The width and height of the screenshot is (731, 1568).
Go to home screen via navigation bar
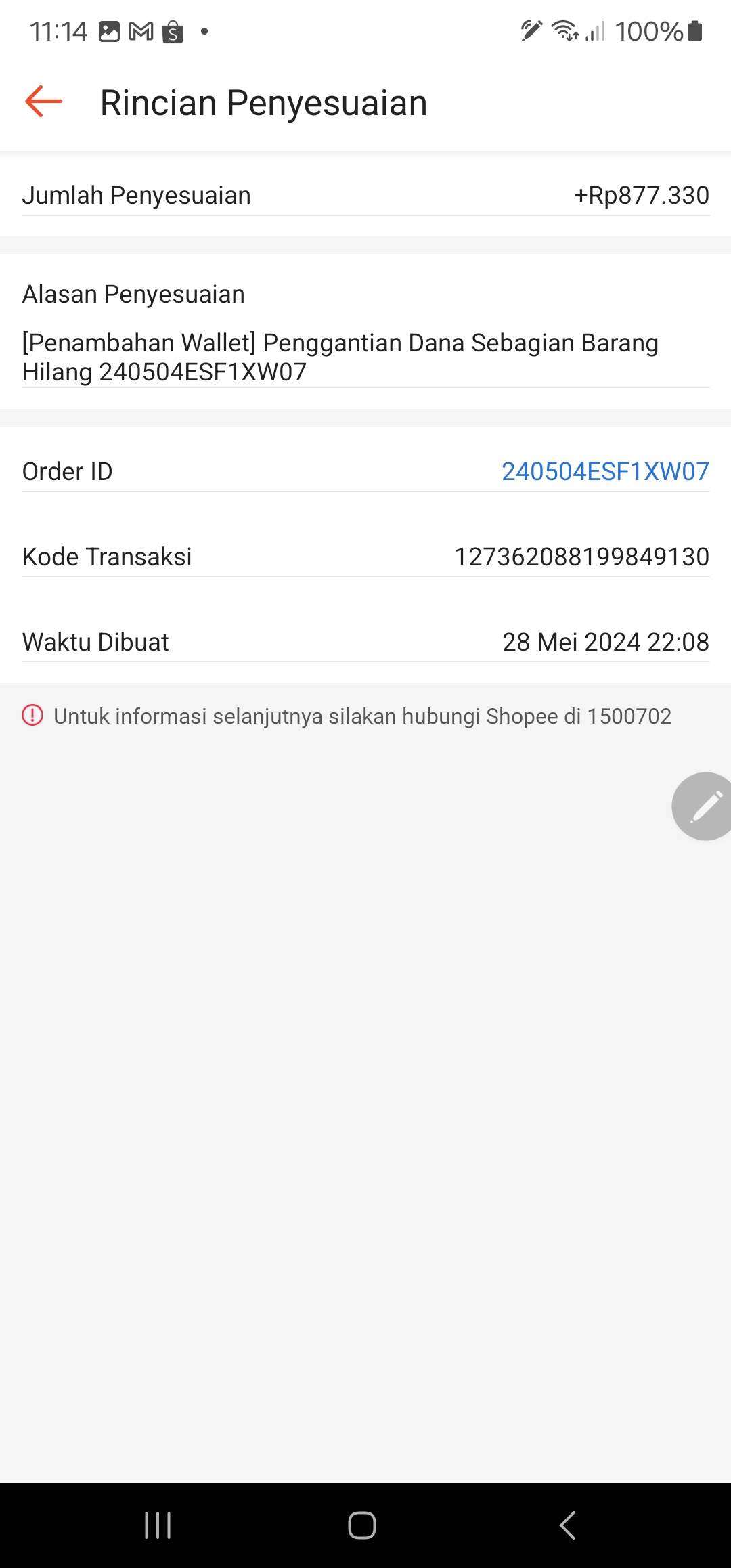coord(362,1525)
